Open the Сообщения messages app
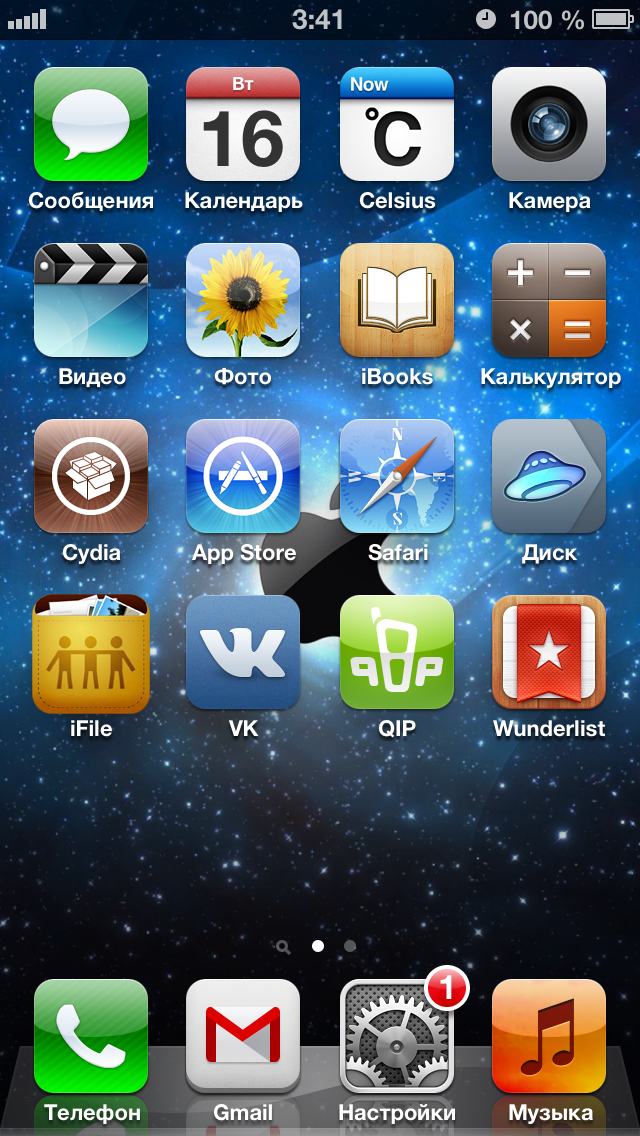Image resolution: width=640 pixels, height=1136 pixels. tap(91, 124)
